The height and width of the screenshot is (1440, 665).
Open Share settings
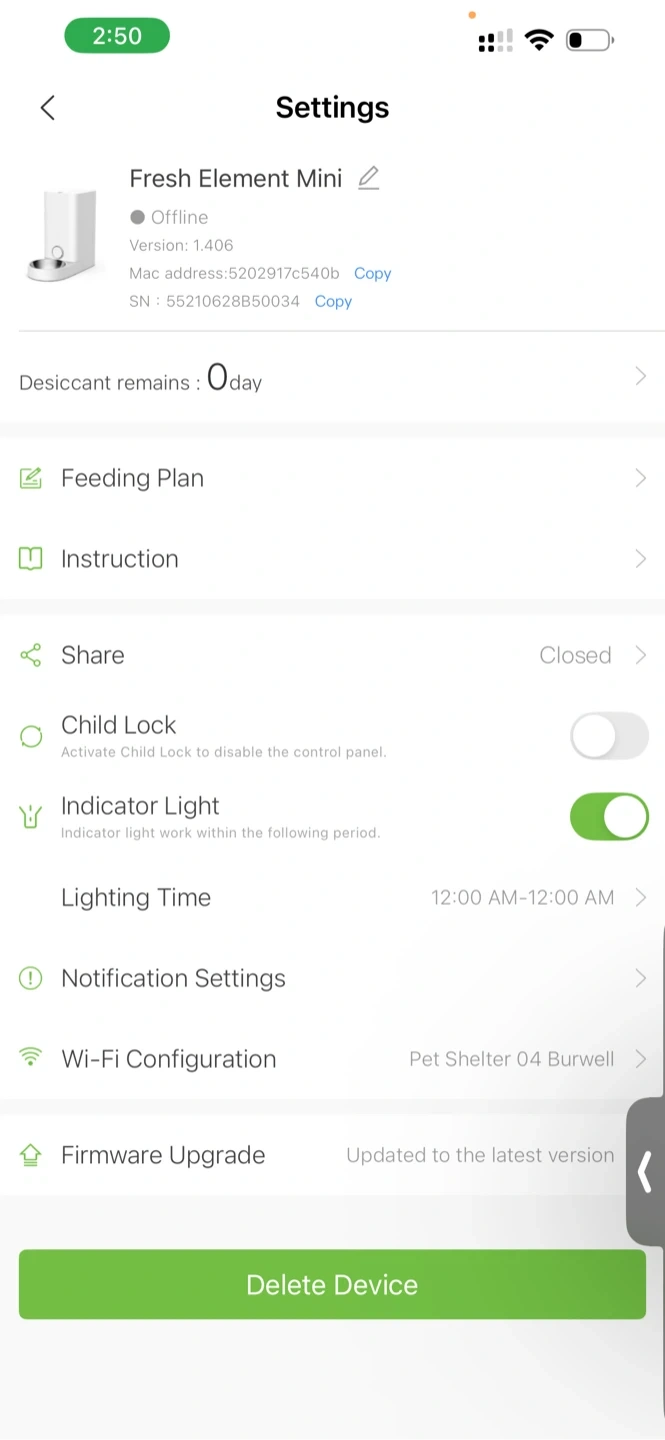click(330, 655)
